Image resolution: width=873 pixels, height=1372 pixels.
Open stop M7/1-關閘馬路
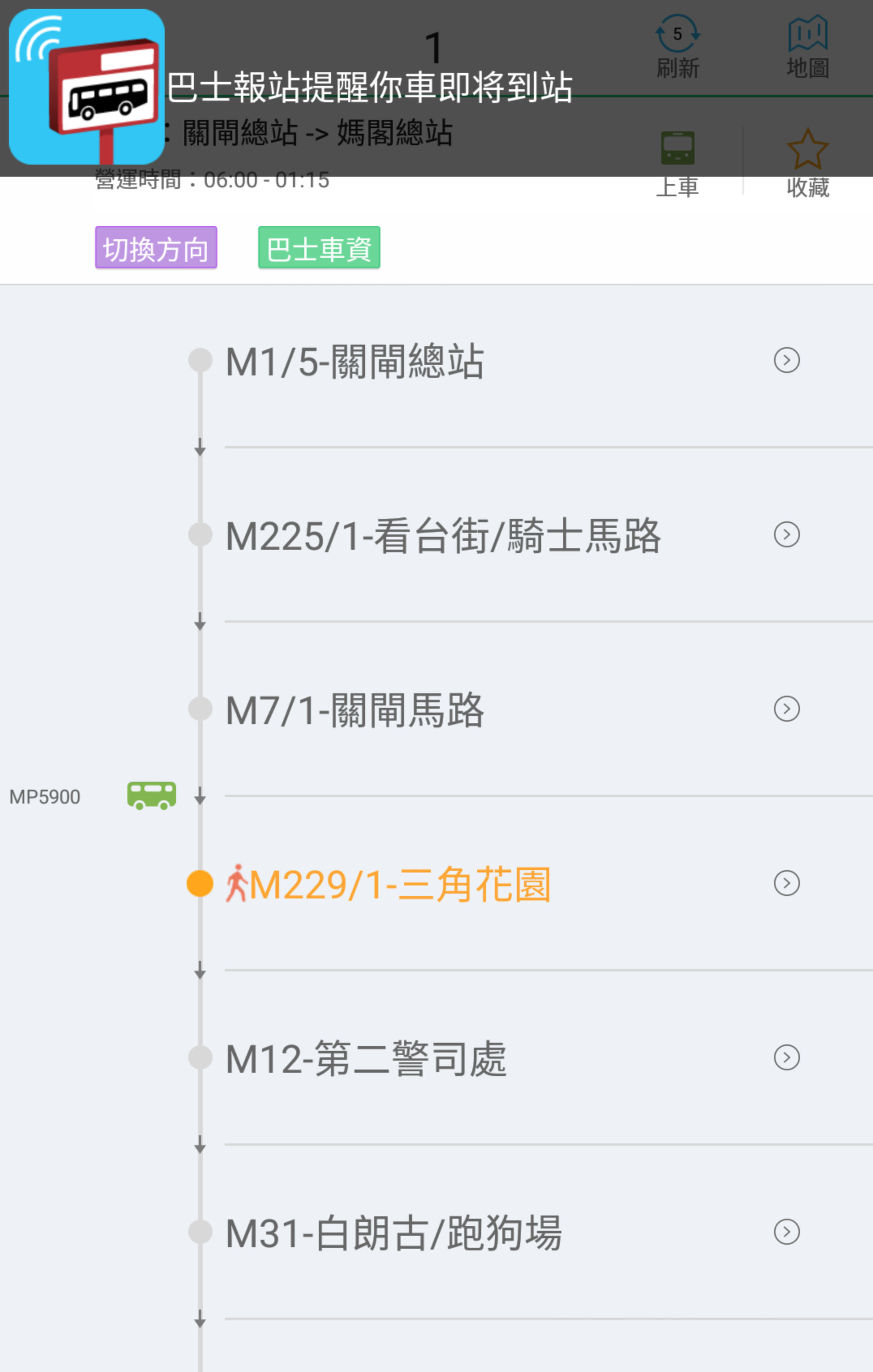[x=355, y=710]
